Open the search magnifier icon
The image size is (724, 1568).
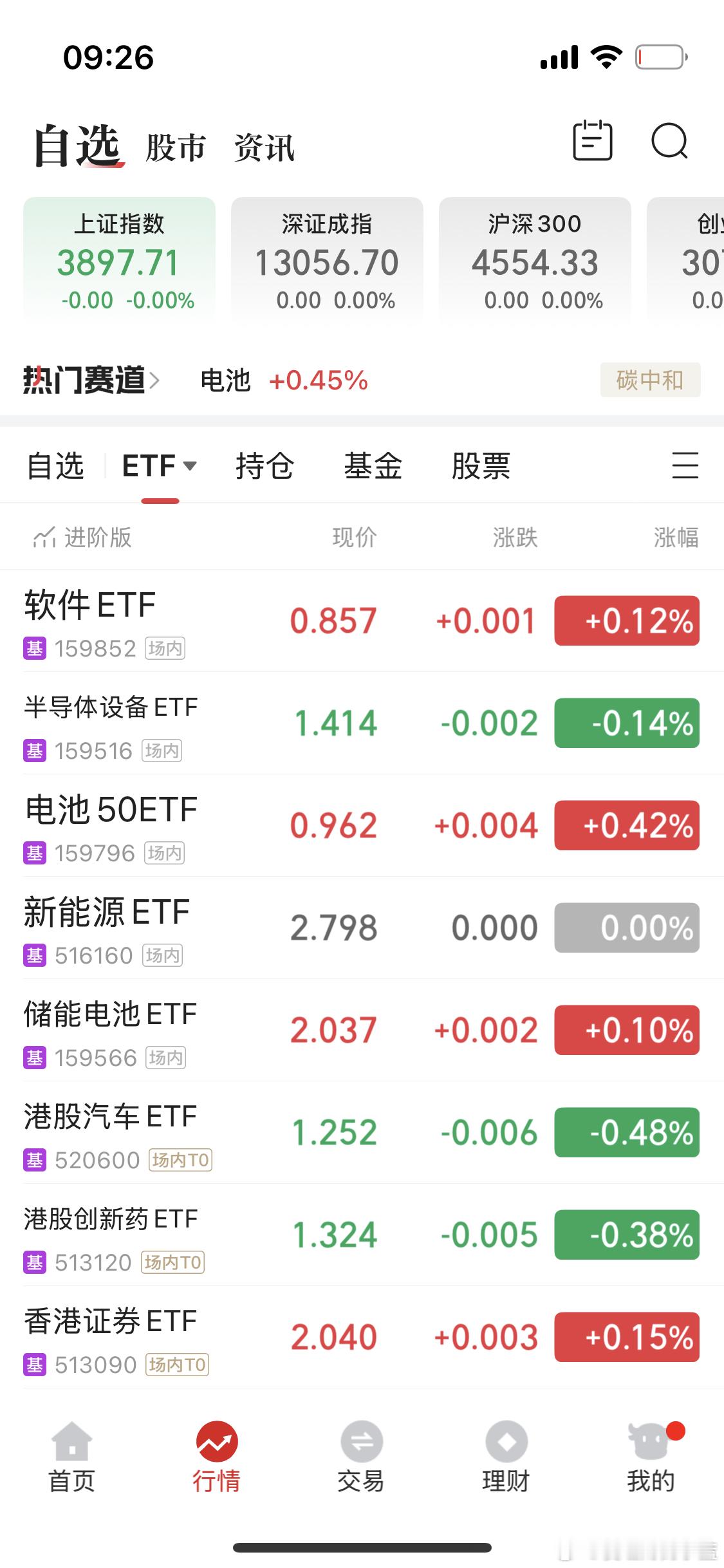click(x=669, y=141)
